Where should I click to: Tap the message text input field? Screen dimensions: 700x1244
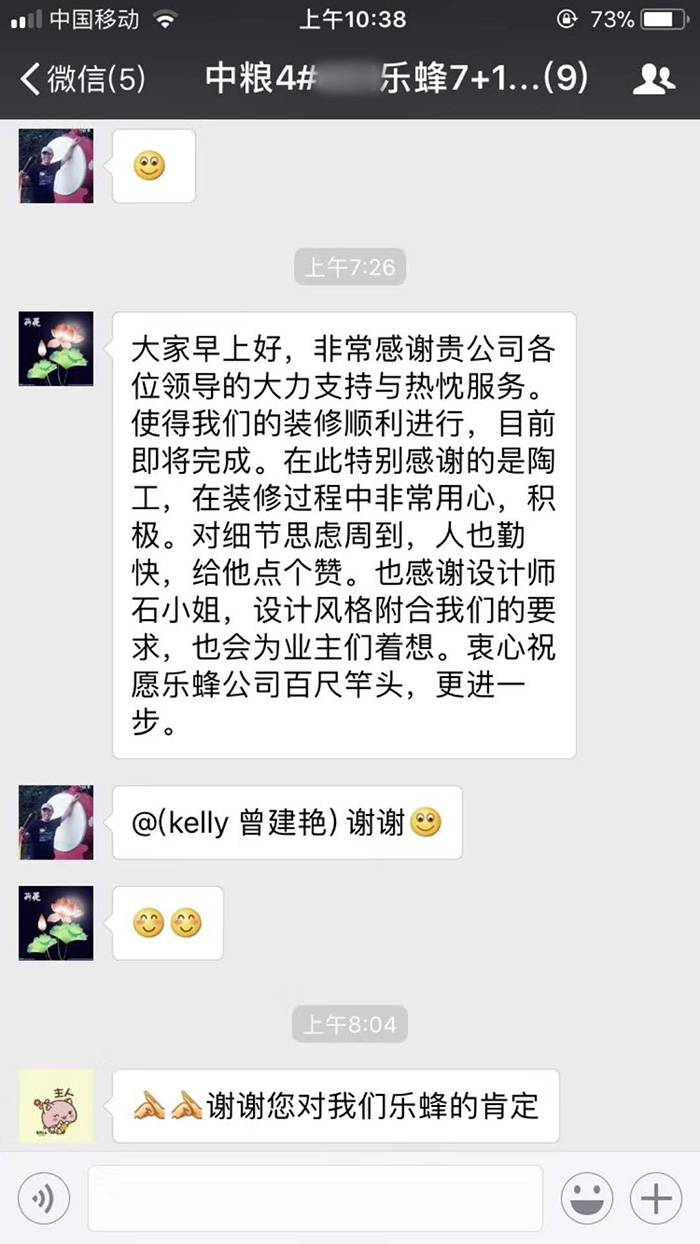(315, 1198)
